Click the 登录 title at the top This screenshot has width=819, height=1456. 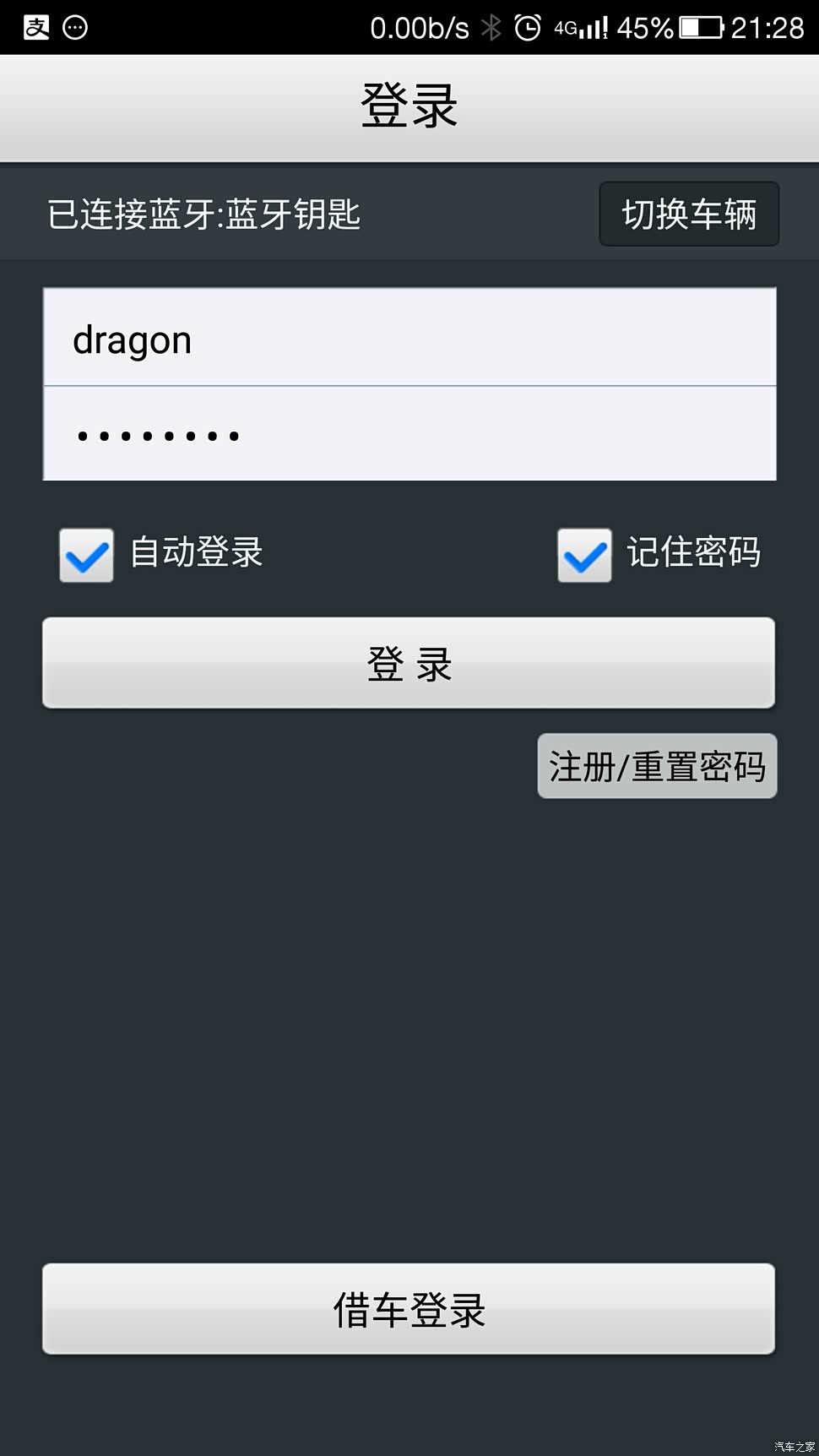point(409,105)
